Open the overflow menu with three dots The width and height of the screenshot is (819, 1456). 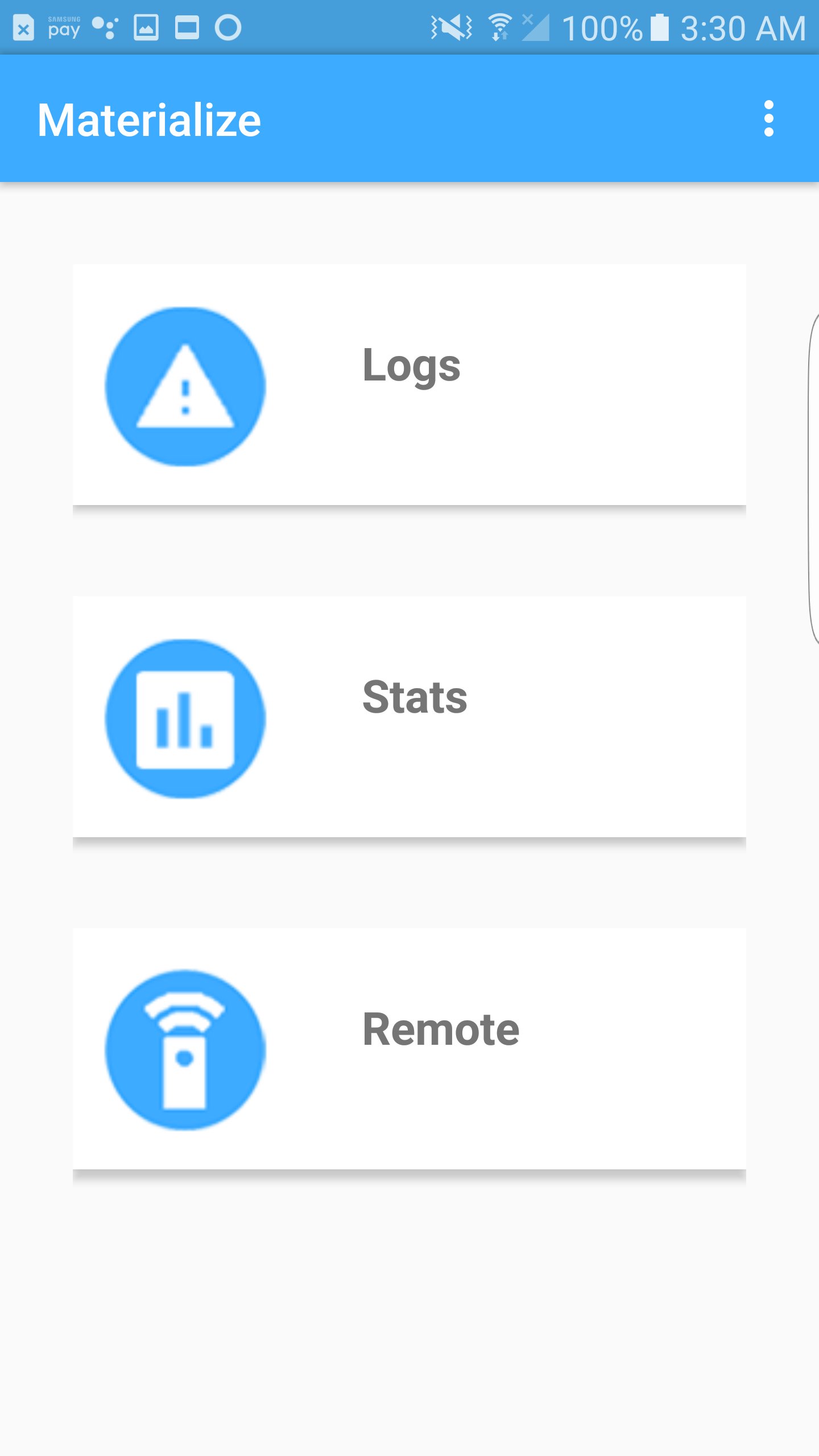[769, 119]
